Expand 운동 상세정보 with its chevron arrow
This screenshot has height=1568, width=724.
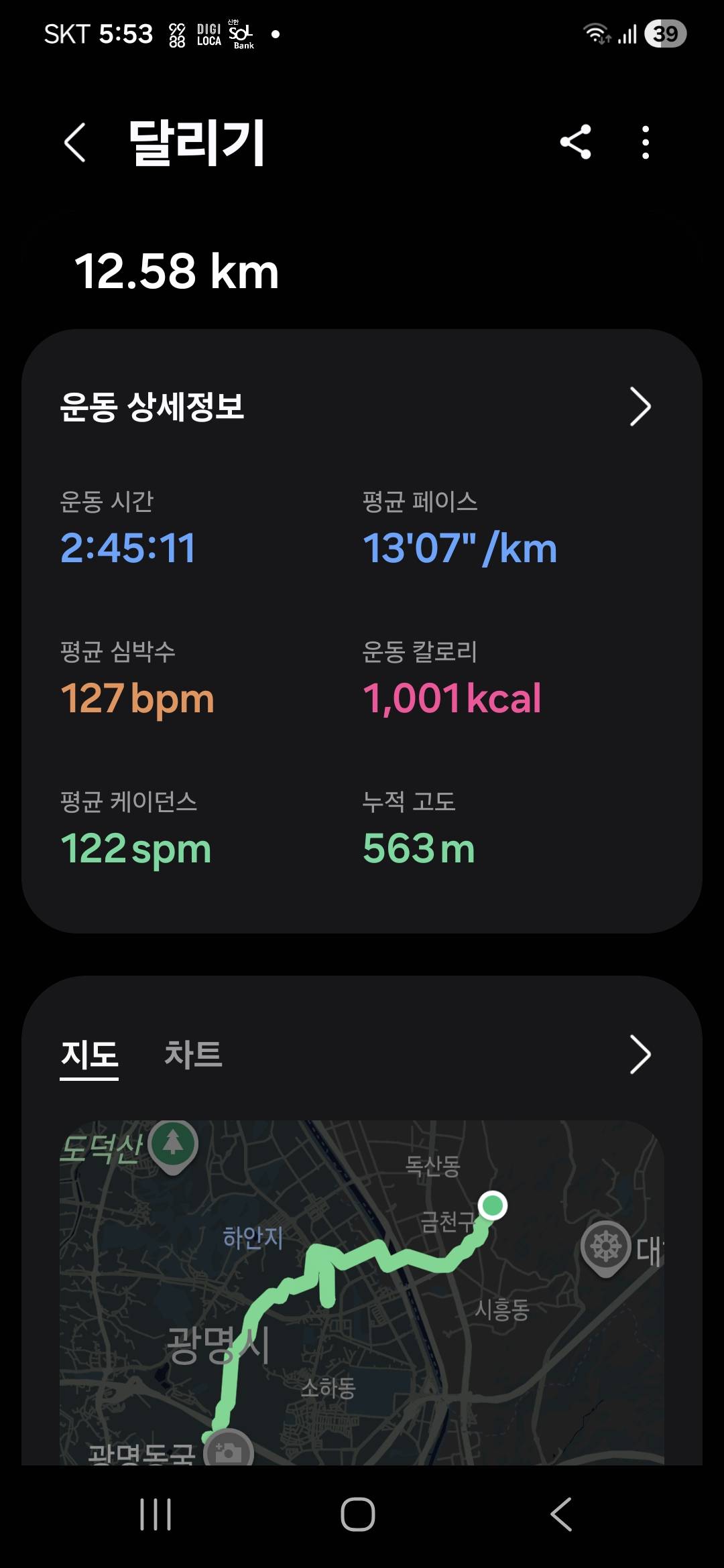coord(641,406)
